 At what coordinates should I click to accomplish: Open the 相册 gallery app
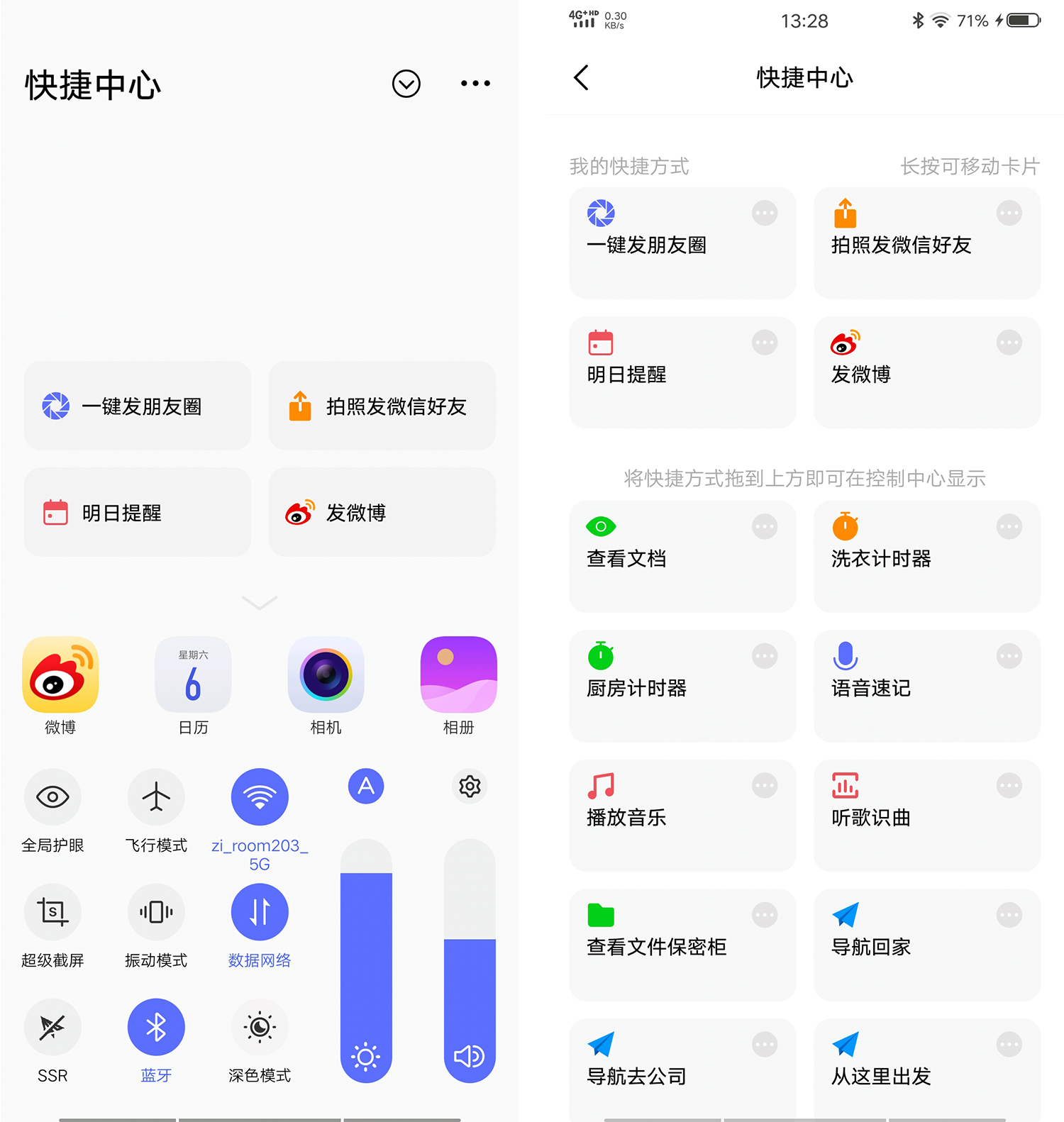pyautogui.click(x=458, y=675)
